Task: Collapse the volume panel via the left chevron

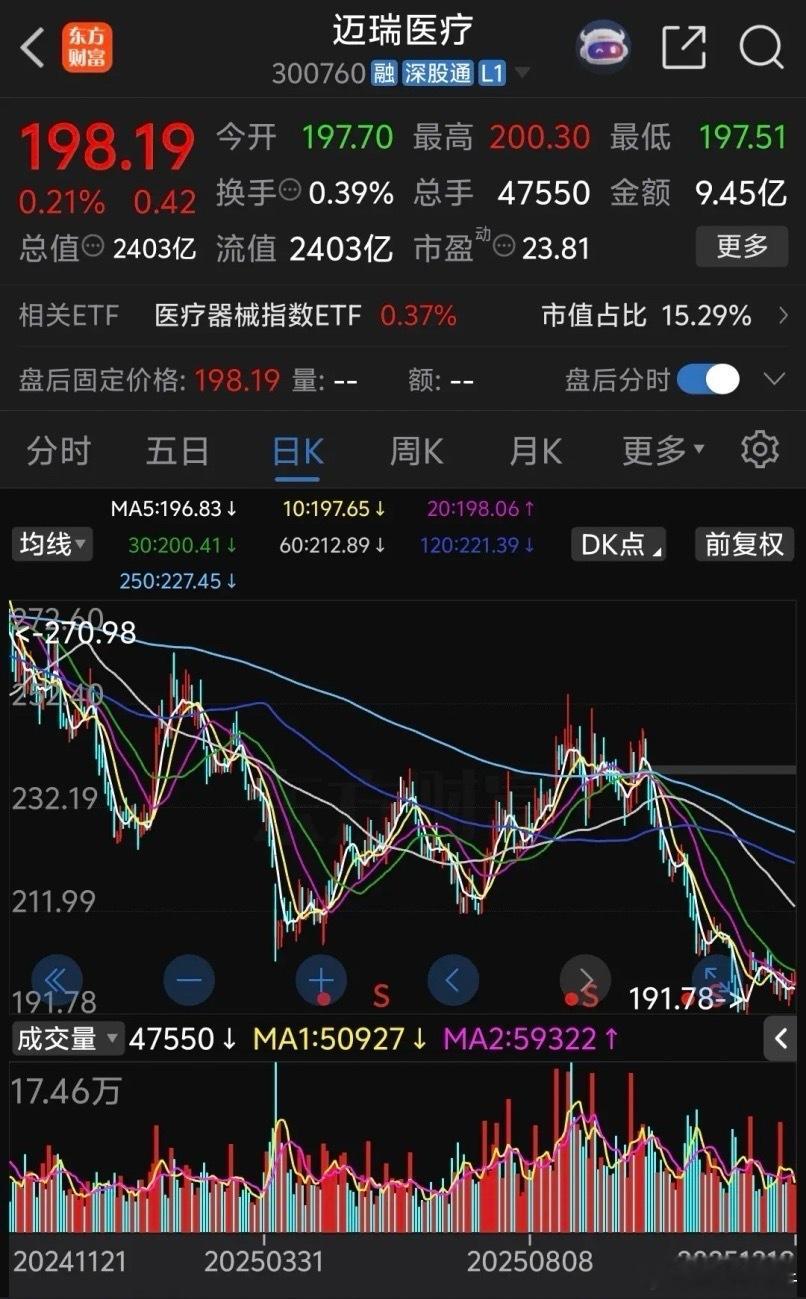Action: (x=782, y=1040)
